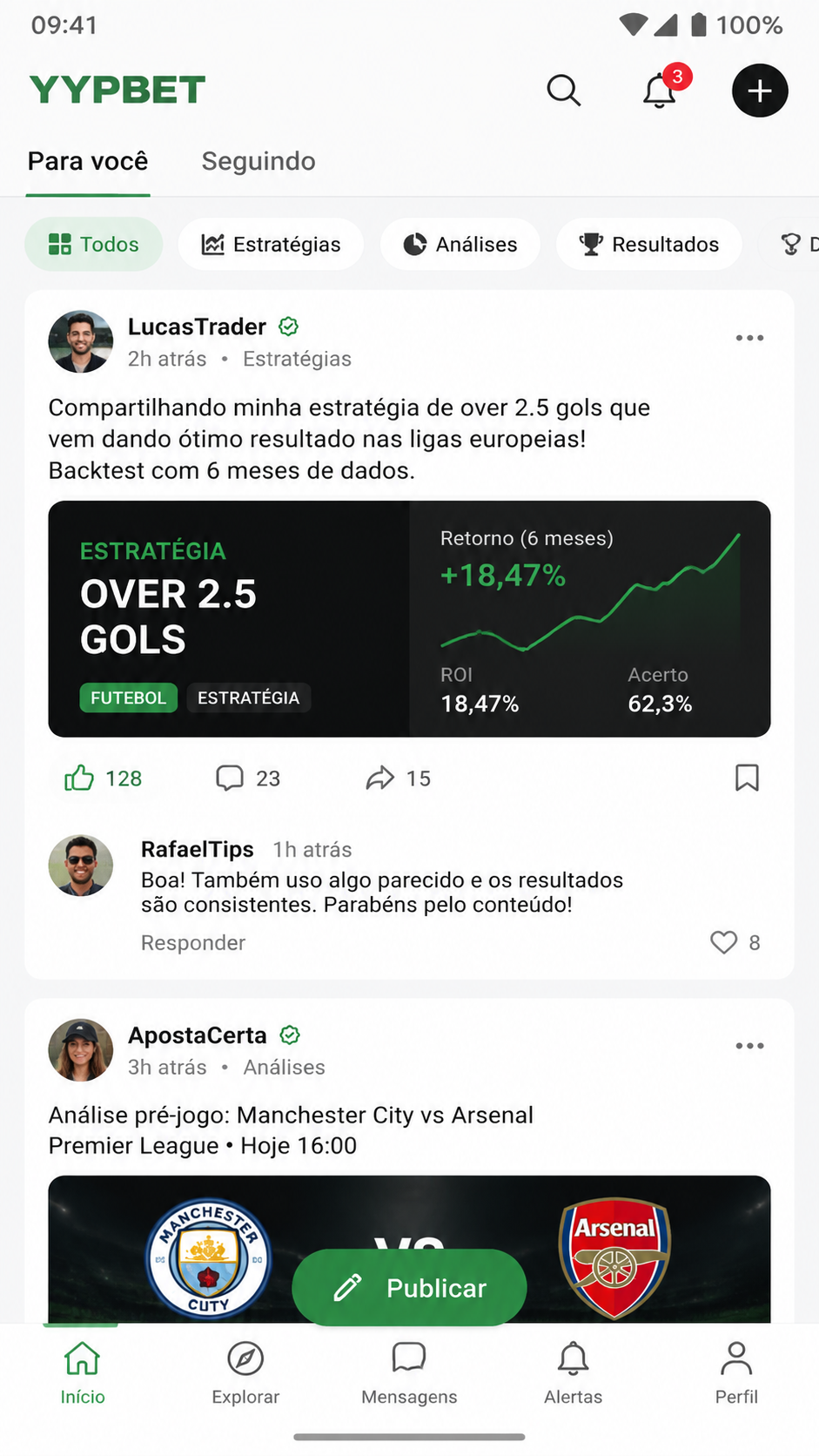
Task: Like LucasTrader's post
Action: (104, 778)
